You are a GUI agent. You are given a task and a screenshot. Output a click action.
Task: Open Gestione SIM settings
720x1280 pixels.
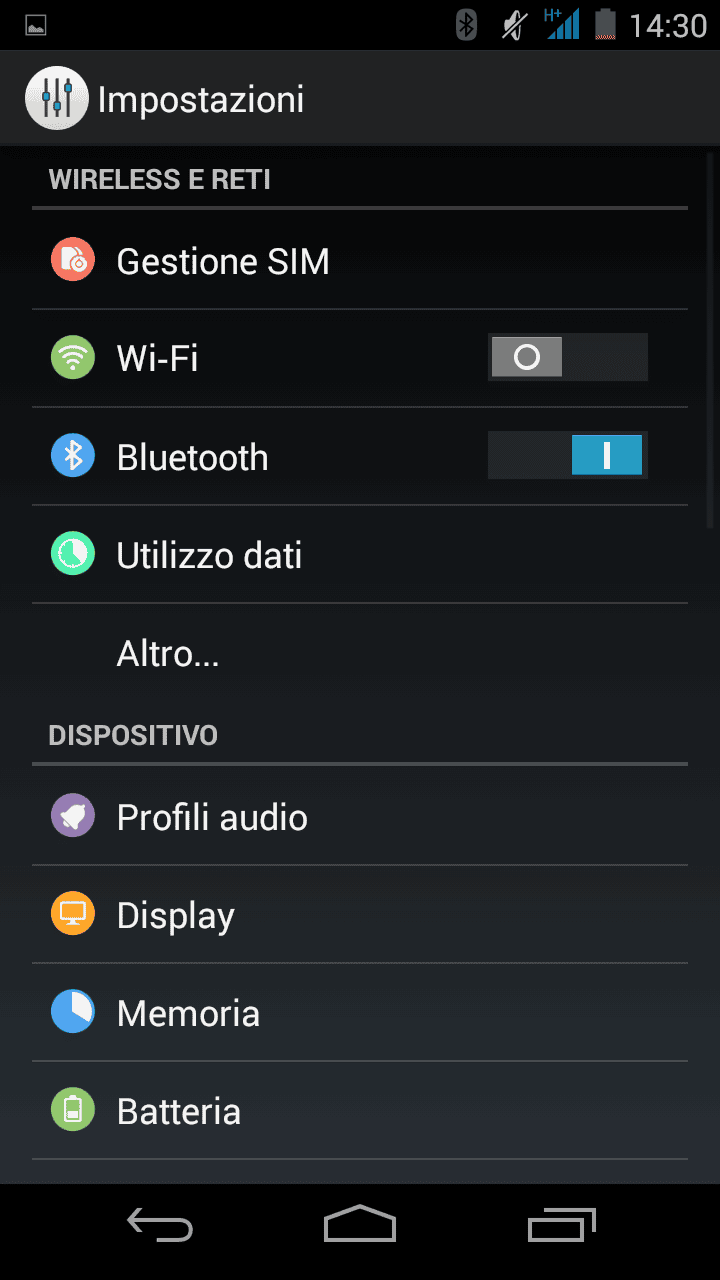[x=360, y=261]
